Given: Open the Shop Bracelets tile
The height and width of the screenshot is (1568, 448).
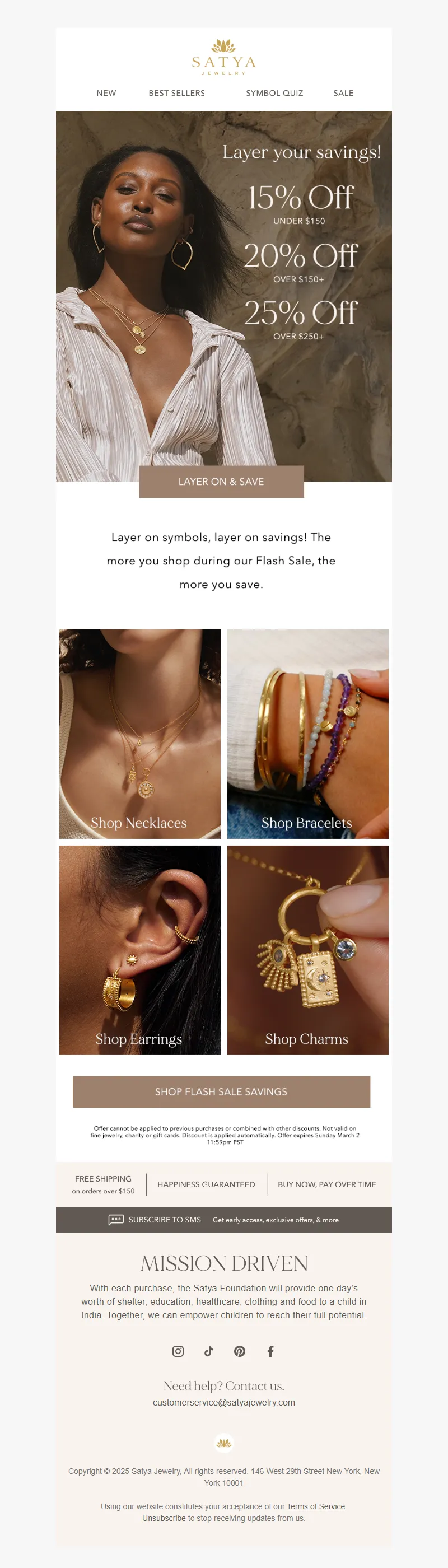Looking at the screenshot, I should [307, 734].
